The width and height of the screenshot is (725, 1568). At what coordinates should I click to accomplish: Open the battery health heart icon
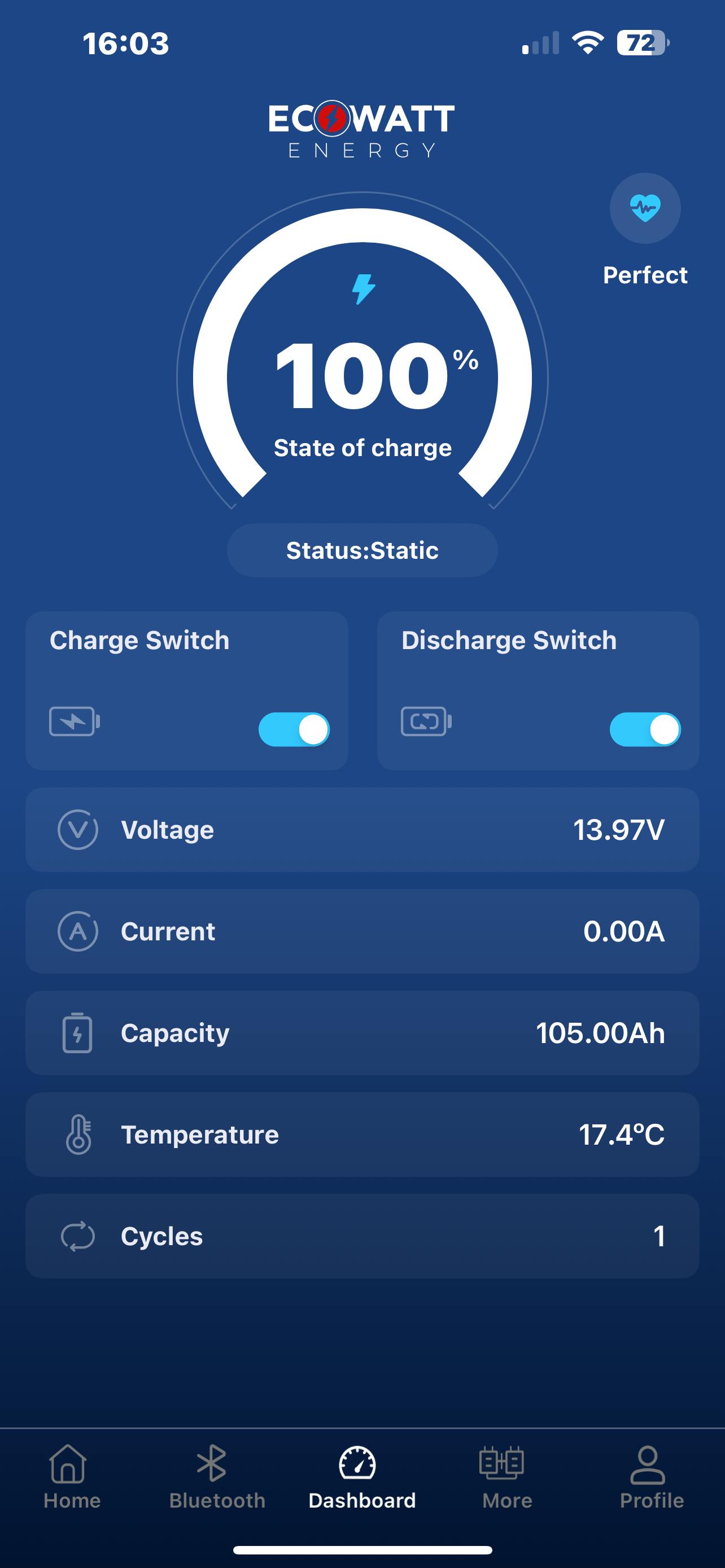coord(645,208)
